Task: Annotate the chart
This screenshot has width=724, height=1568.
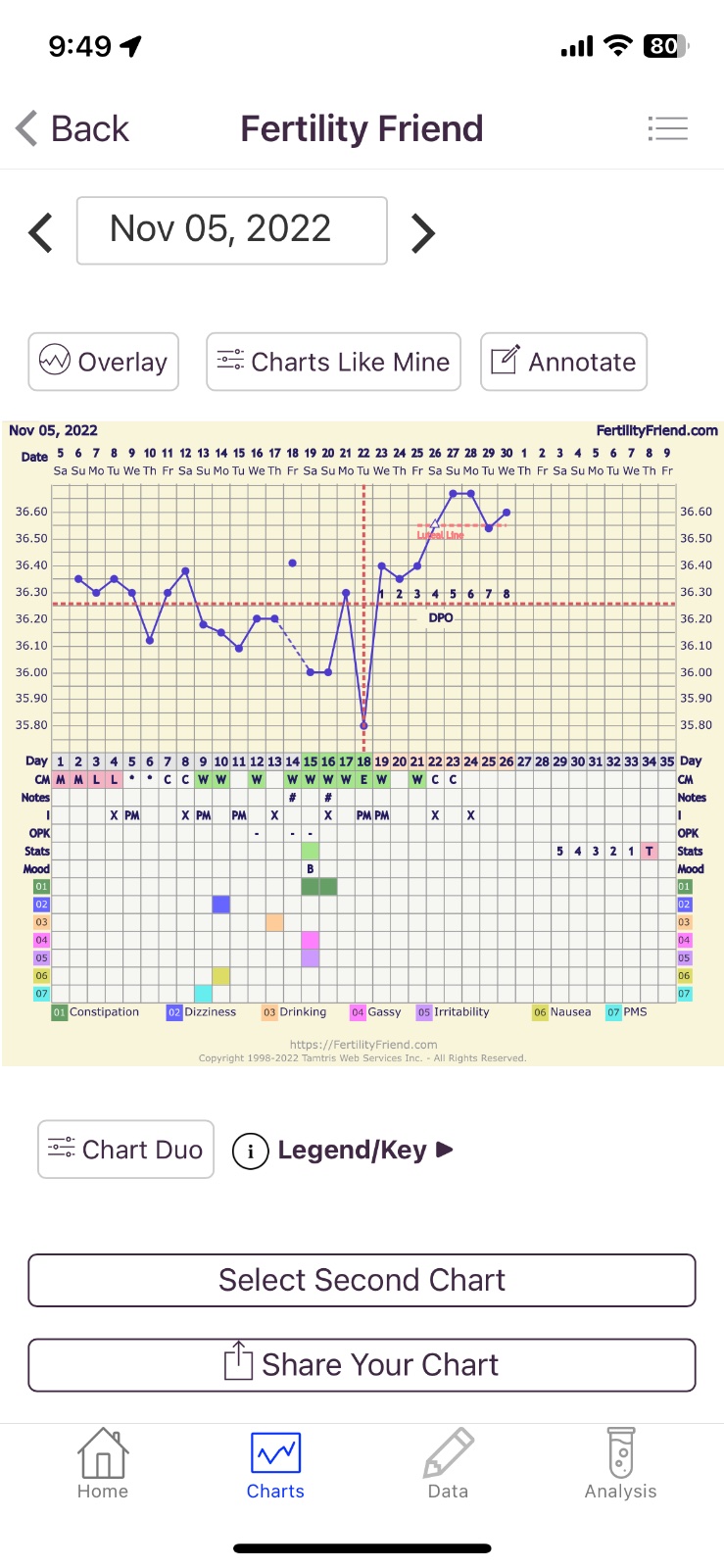Action: click(564, 362)
